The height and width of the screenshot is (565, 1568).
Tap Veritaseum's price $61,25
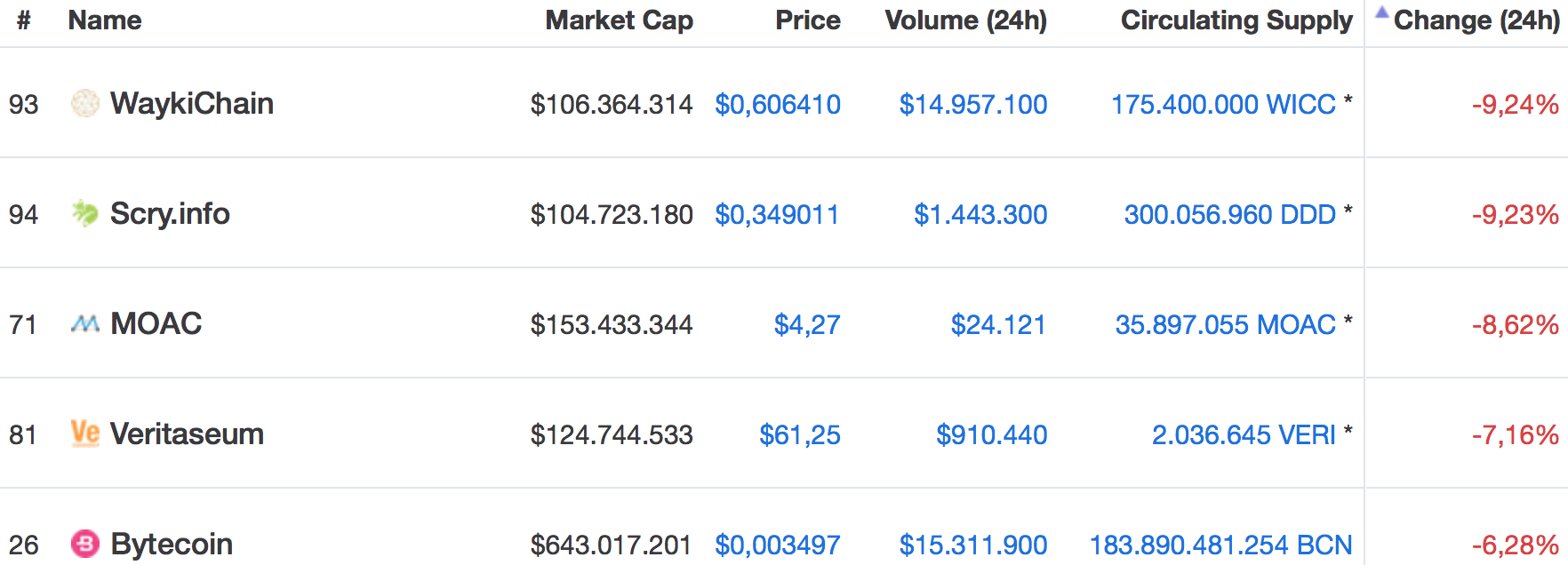(800, 435)
